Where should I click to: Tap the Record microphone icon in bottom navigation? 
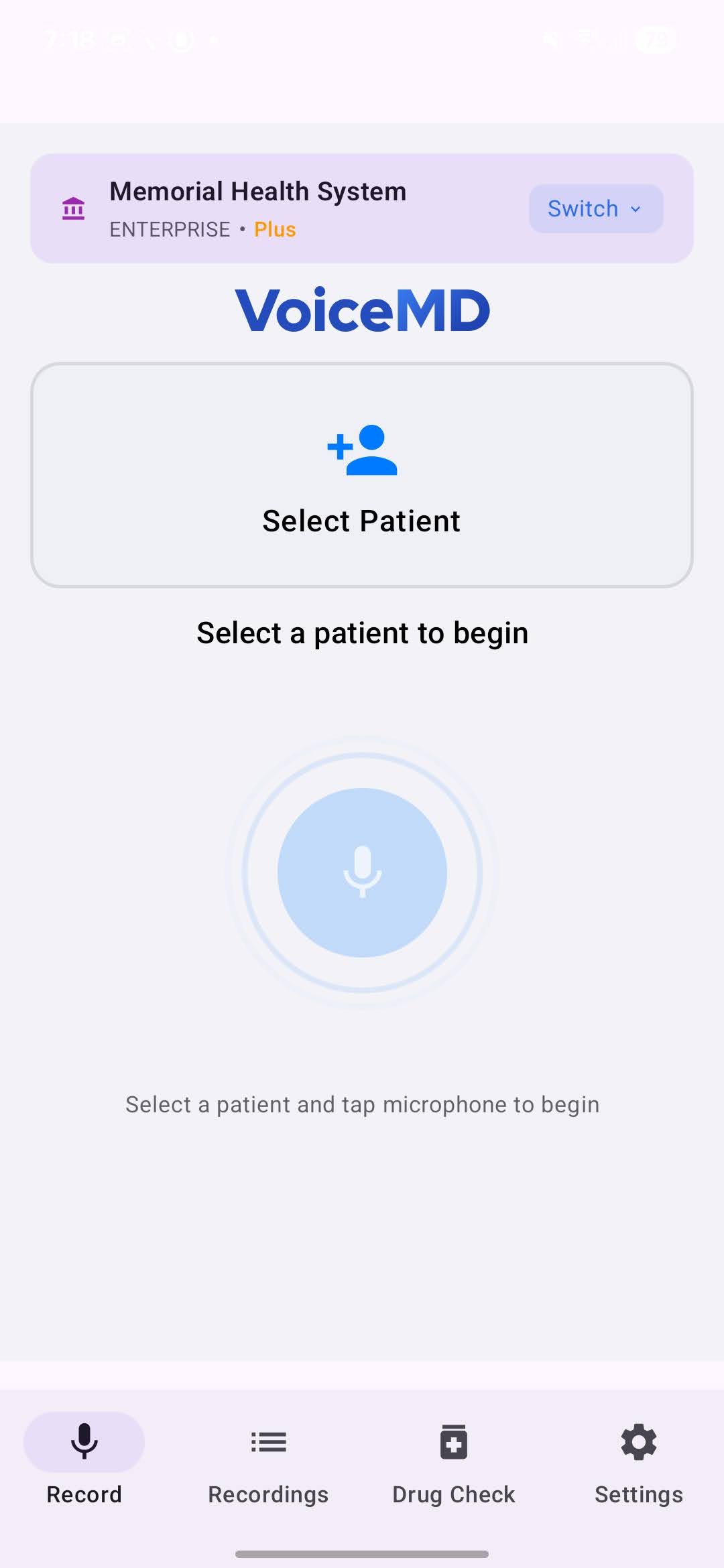[83, 1442]
